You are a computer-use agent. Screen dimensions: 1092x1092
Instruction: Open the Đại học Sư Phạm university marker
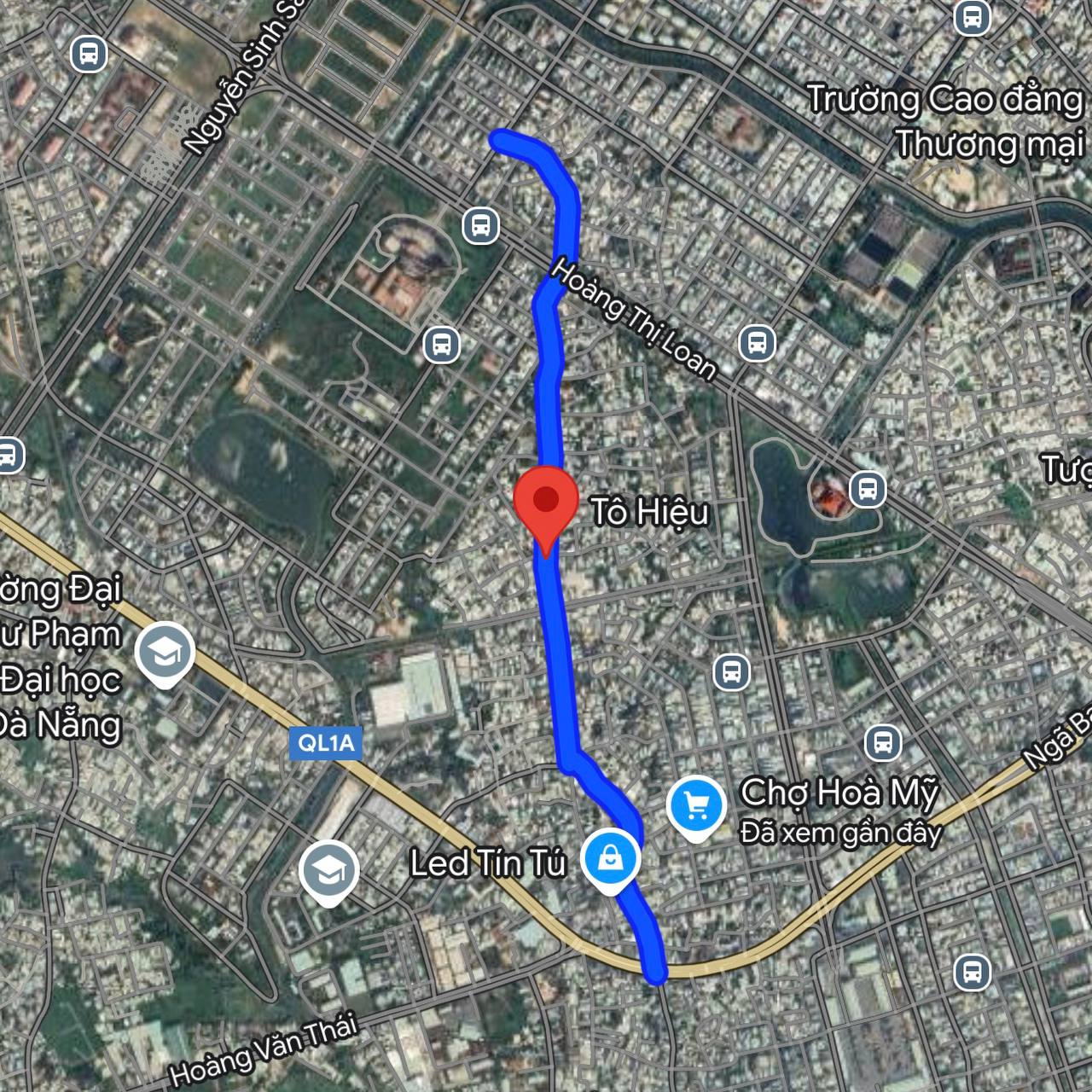pyautogui.click(x=166, y=654)
